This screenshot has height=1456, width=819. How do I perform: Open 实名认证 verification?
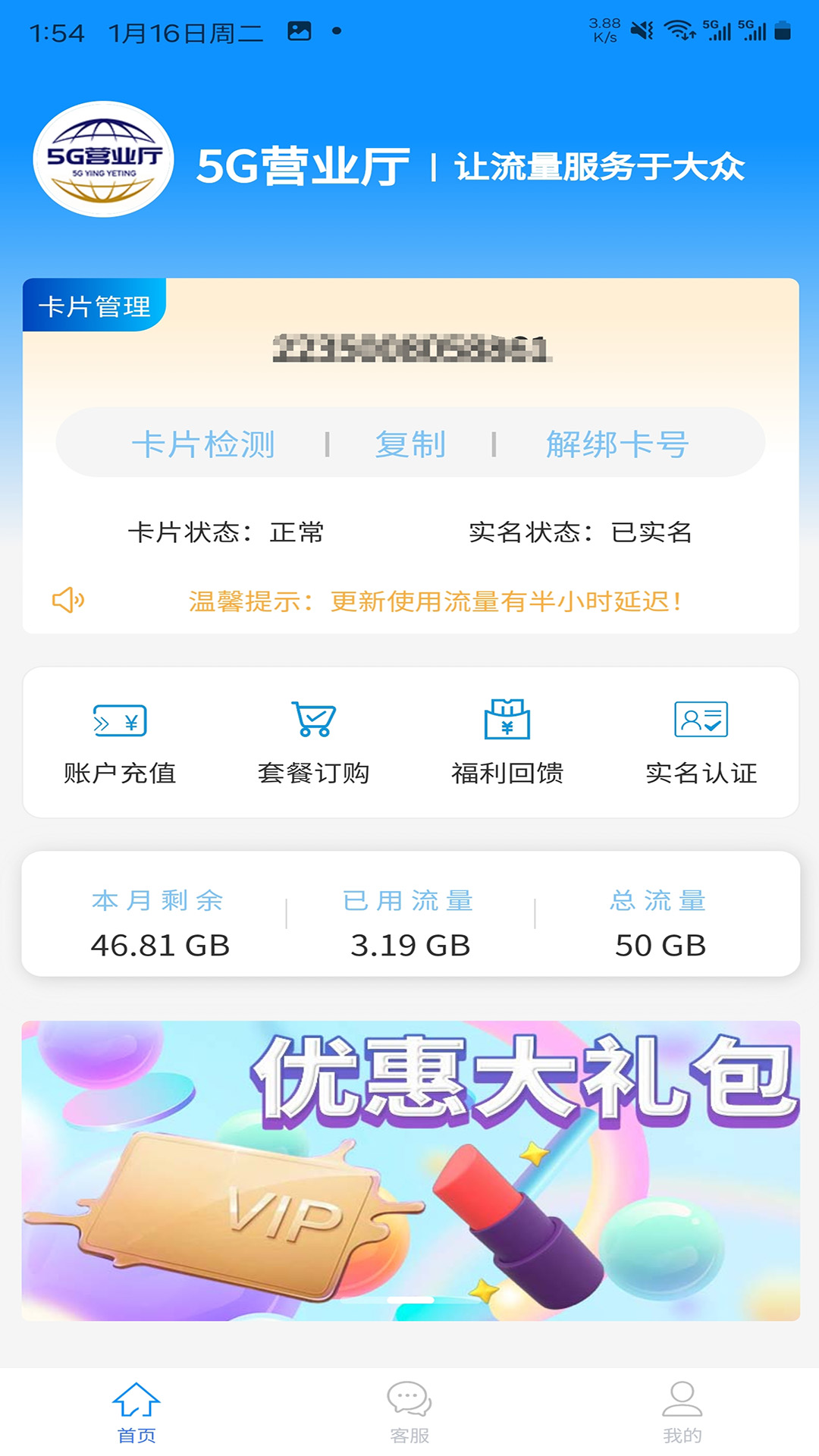click(x=701, y=742)
